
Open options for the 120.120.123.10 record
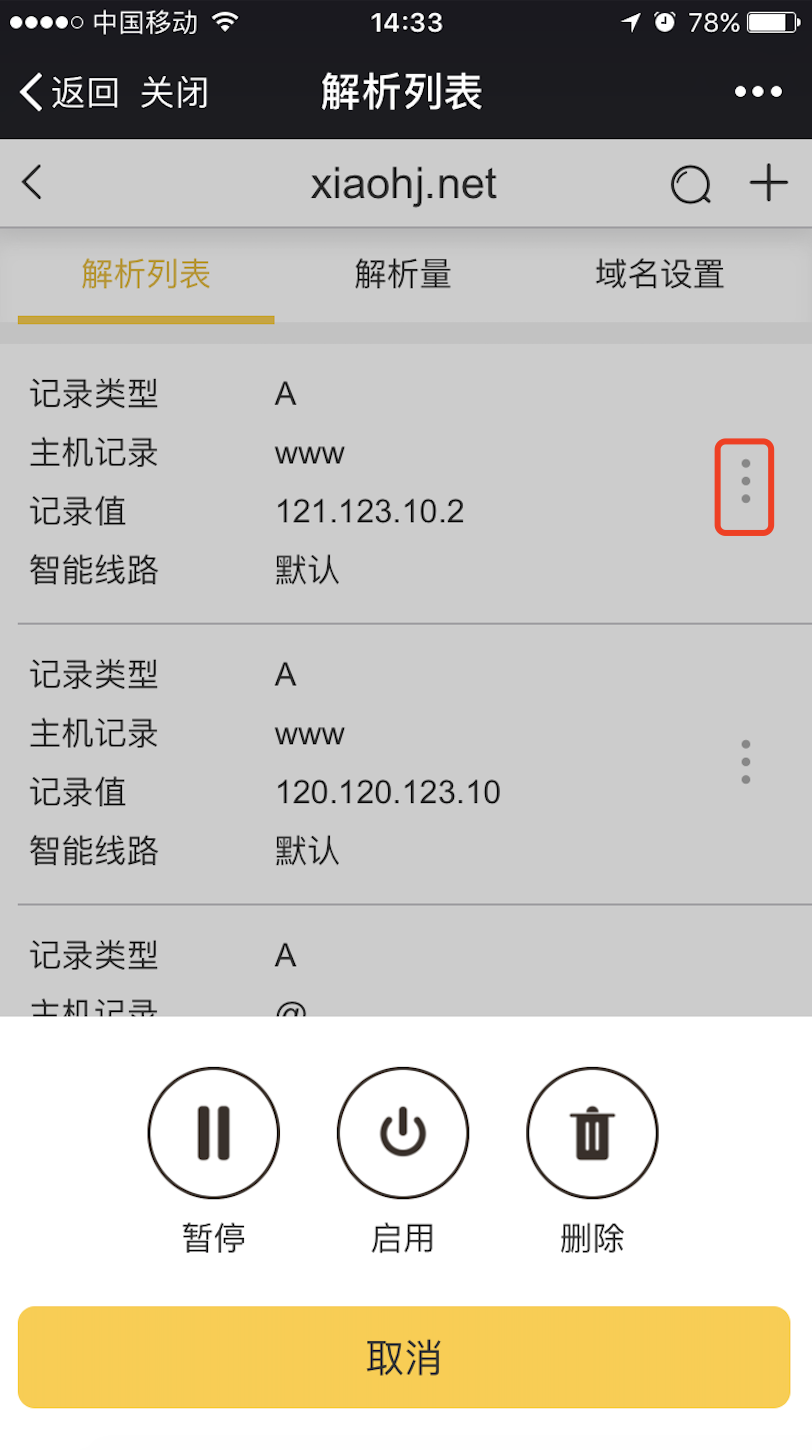(x=745, y=762)
